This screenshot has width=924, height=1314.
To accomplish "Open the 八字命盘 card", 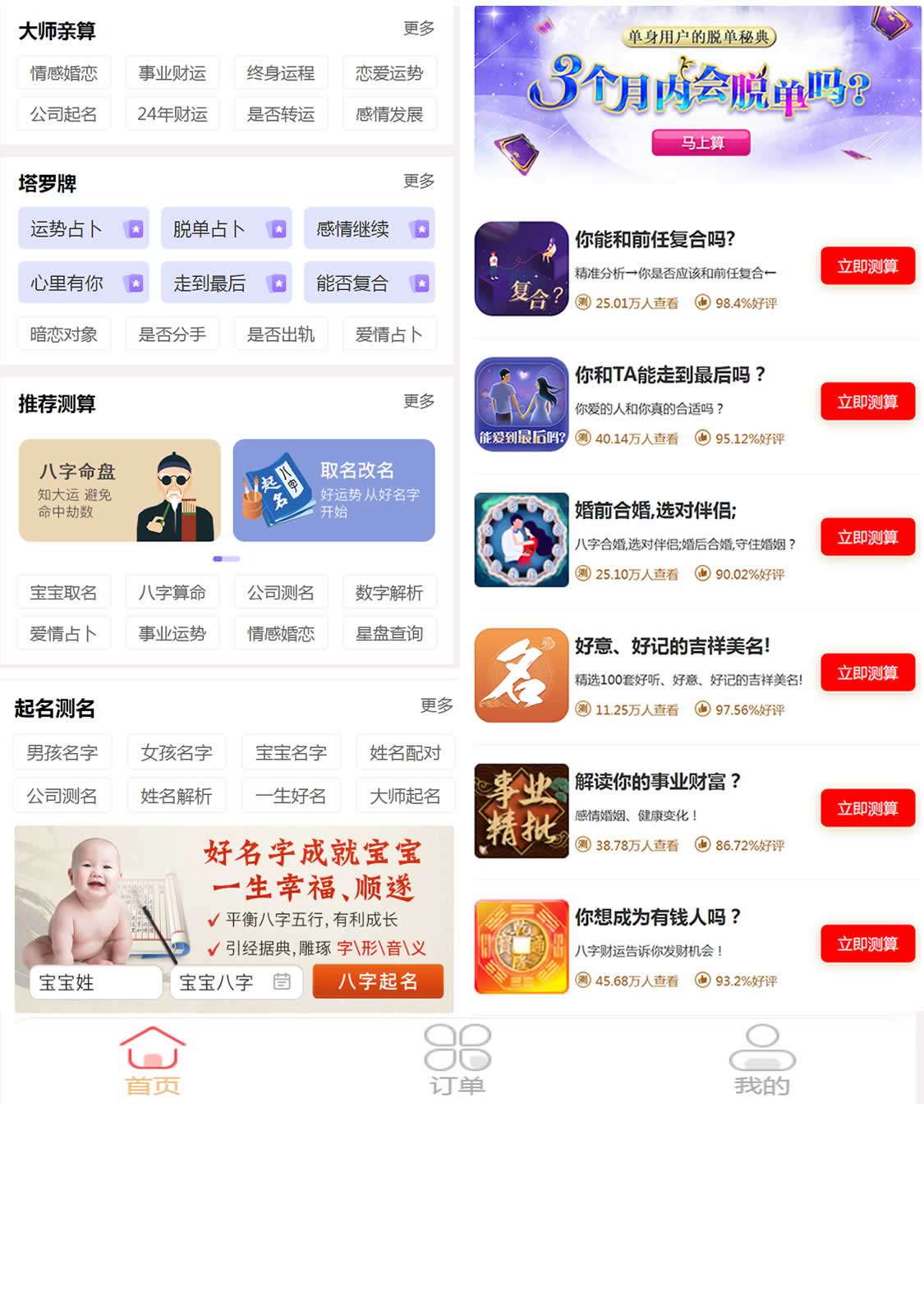I will pyautogui.click(x=120, y=490).
